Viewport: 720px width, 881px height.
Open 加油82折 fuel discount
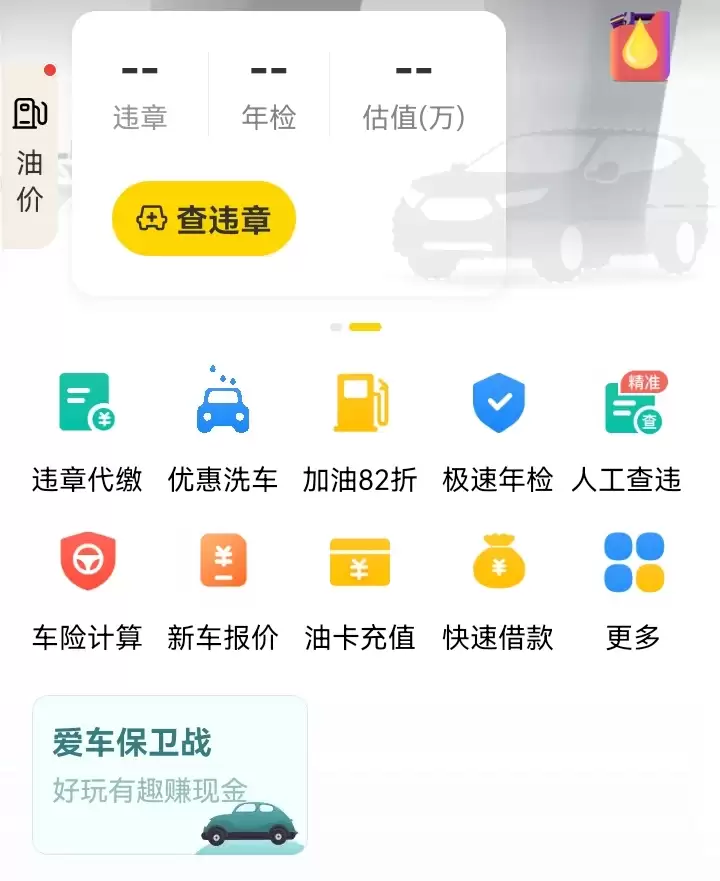pos(360,430)
